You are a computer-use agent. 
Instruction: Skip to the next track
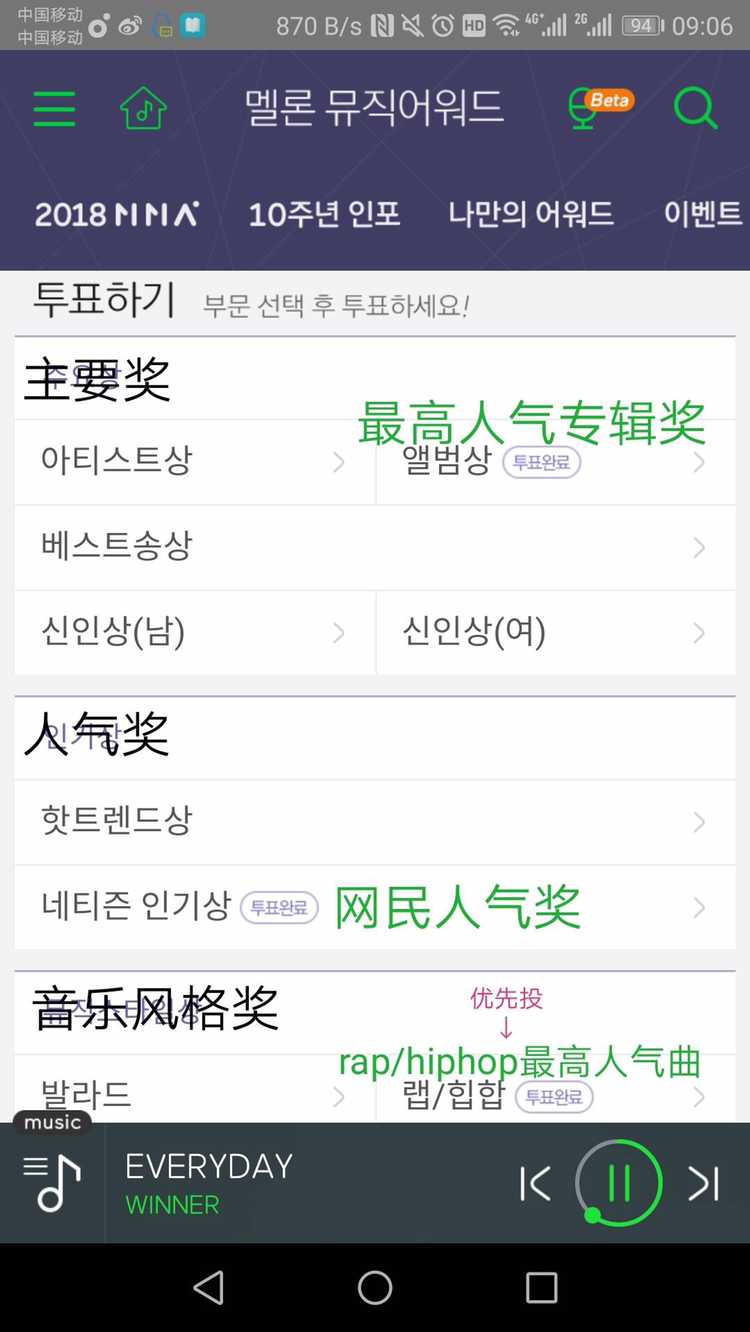(703, 1183)
